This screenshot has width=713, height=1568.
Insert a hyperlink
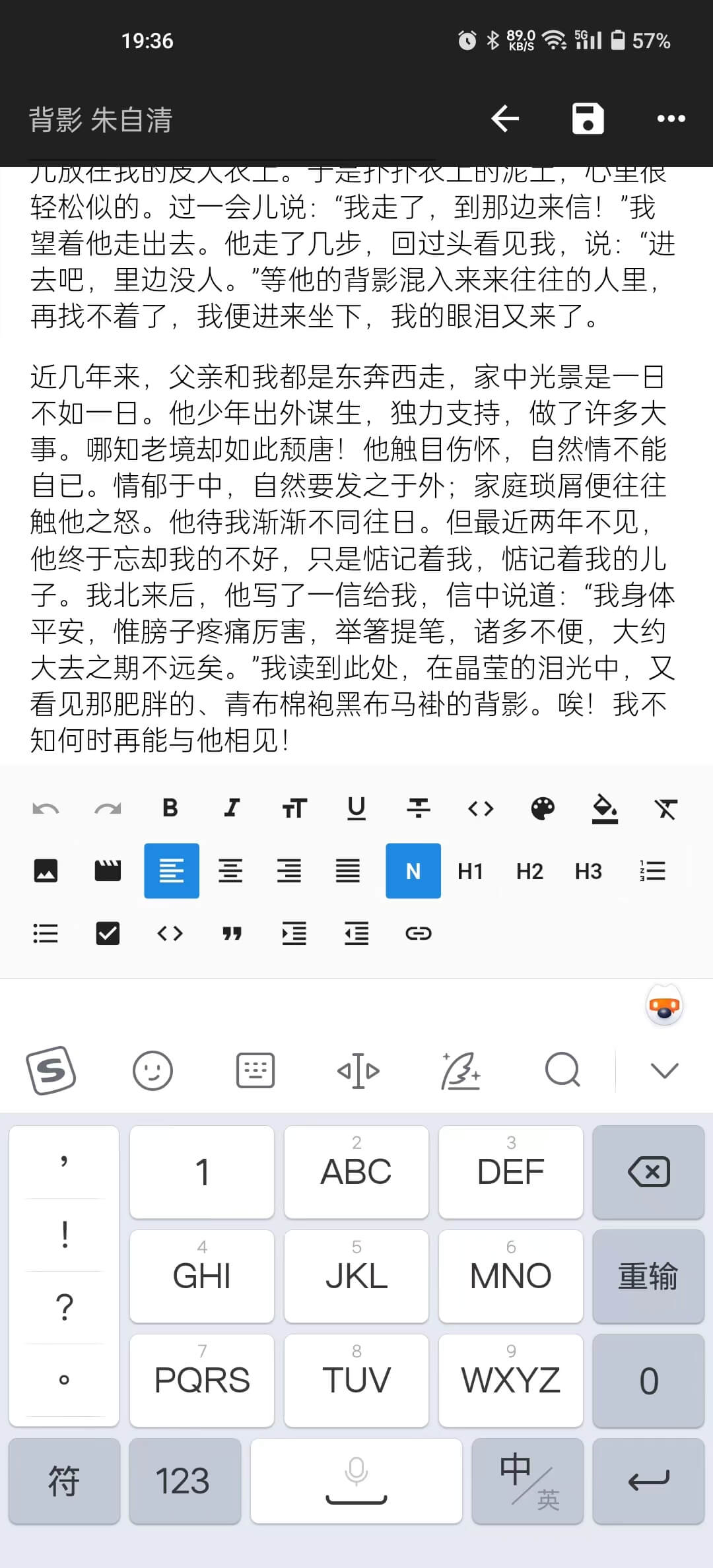pos(418,933)
